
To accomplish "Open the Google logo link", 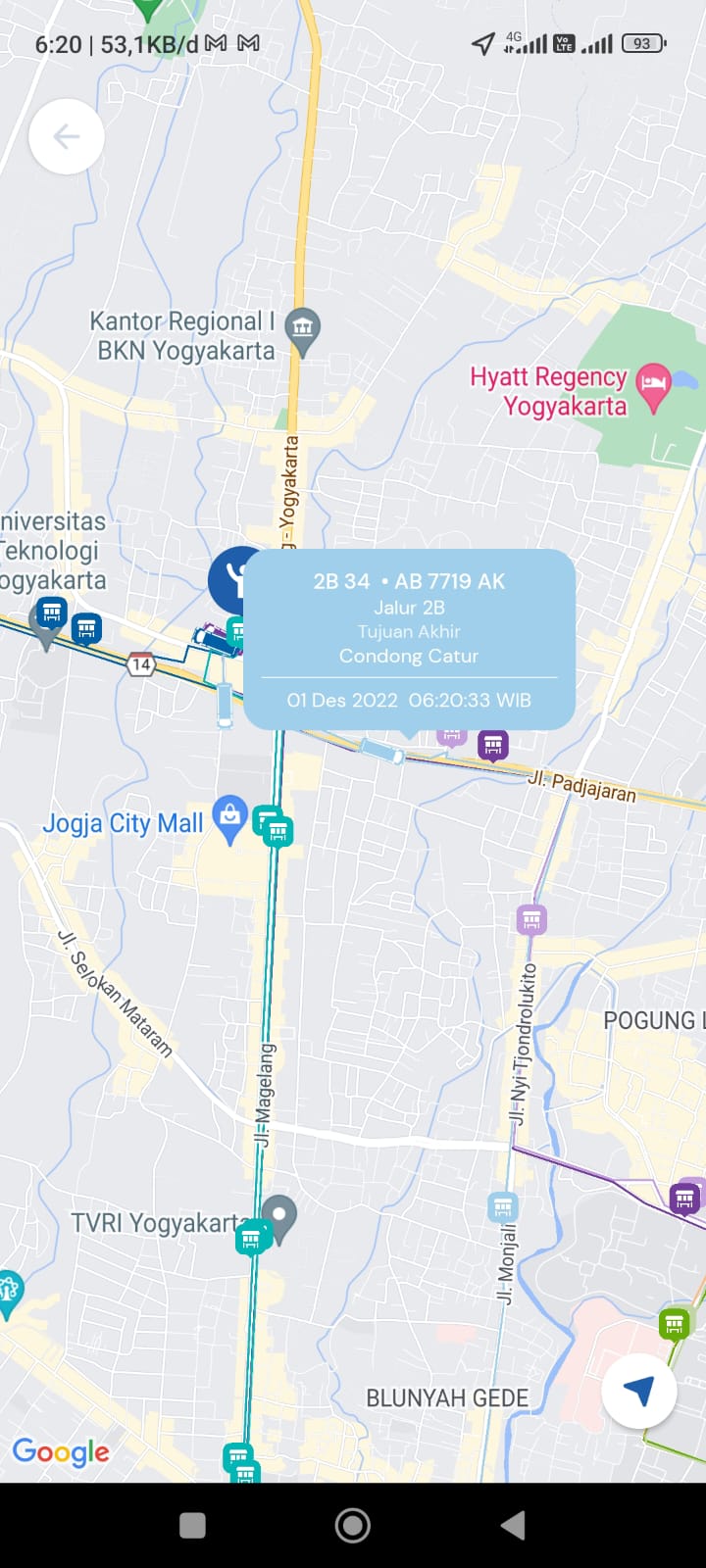I will [x=61, y=1451].
